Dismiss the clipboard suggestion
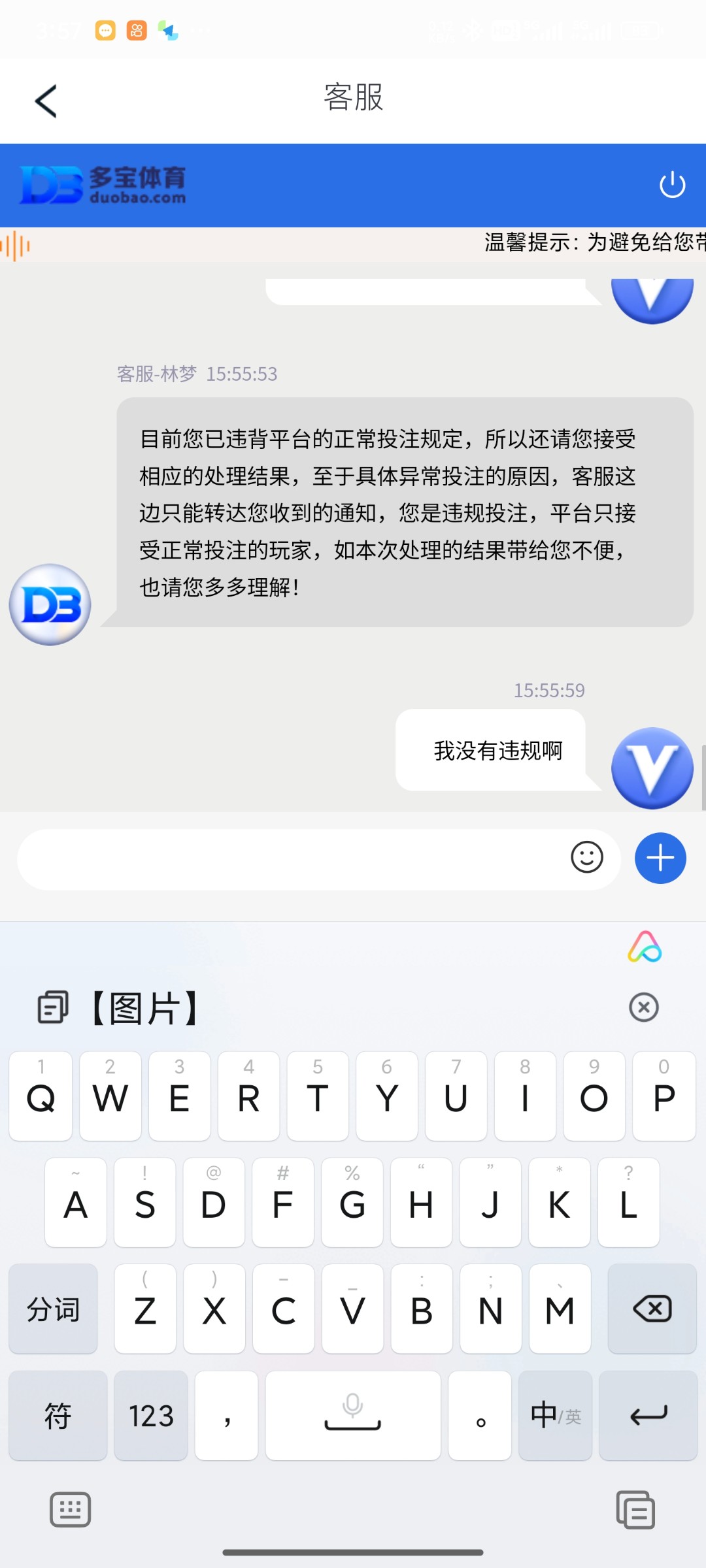This screenshot has width=706, height=1568. coord(643,1007)
